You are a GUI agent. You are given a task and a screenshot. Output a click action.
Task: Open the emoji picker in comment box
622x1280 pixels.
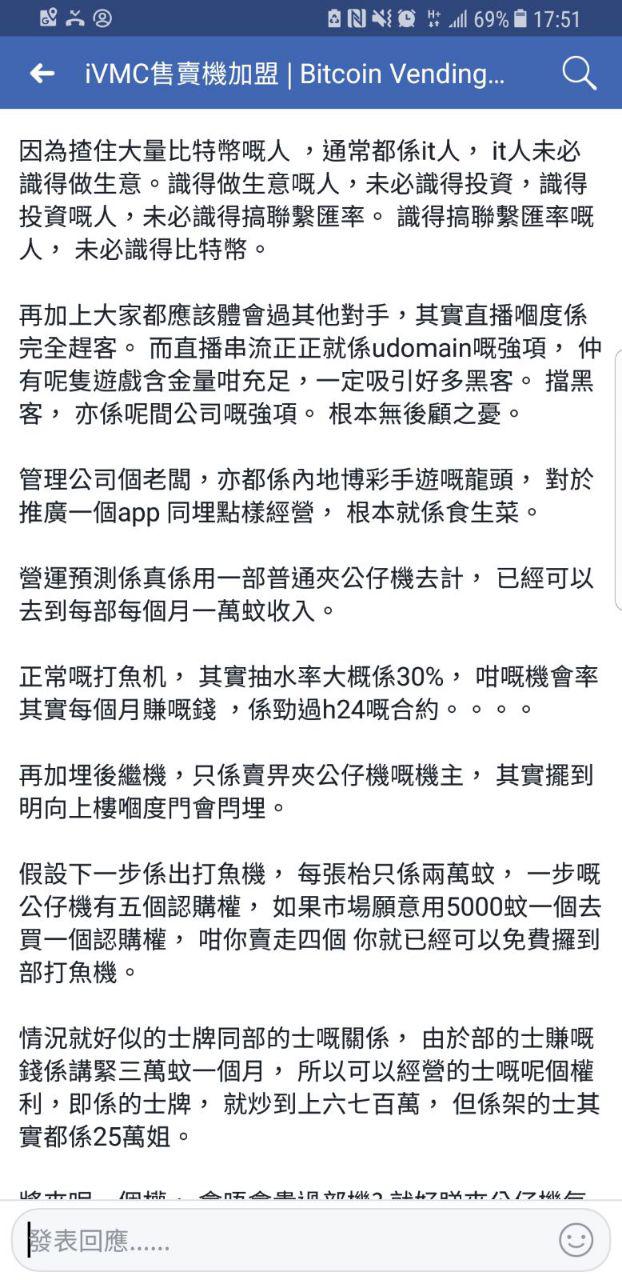tap(575, 1241)
